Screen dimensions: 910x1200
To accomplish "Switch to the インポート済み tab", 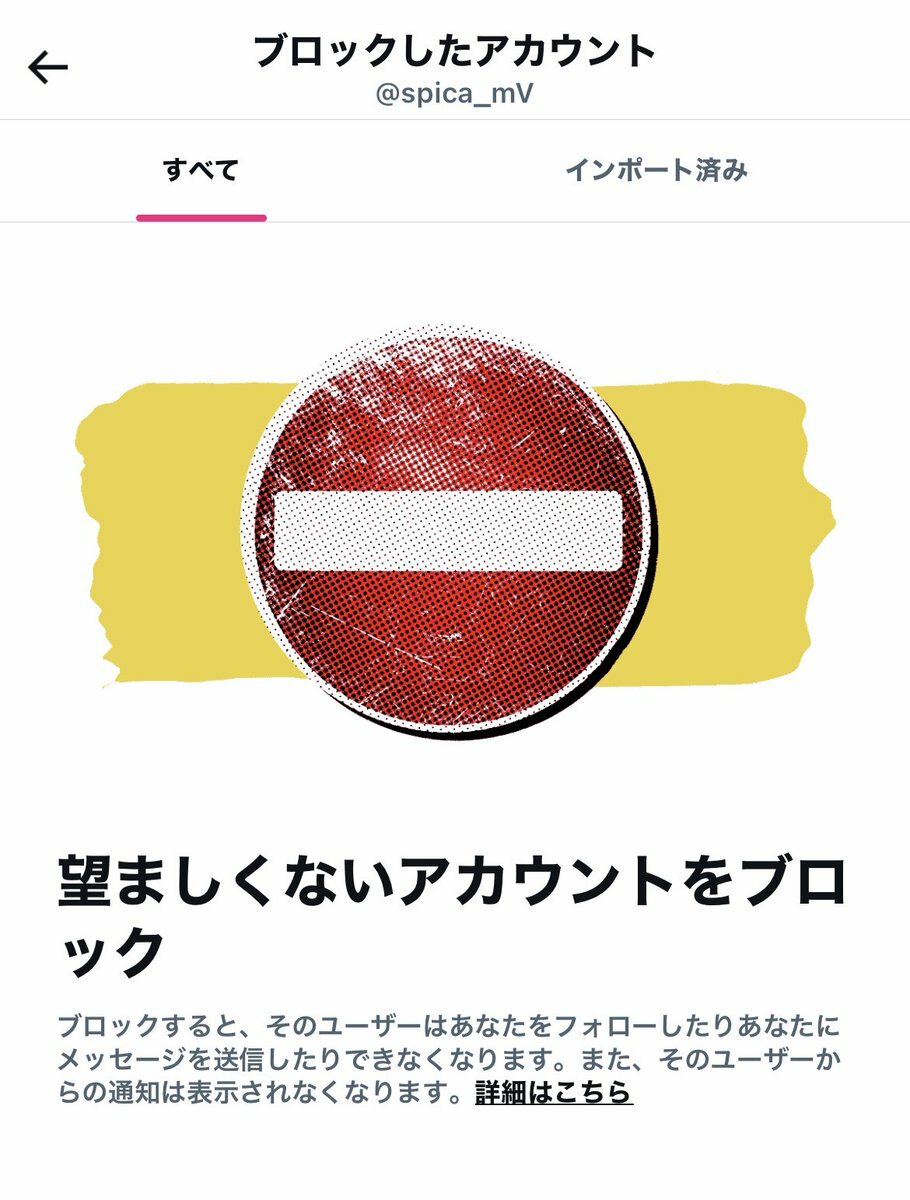I will coord(656,171).
